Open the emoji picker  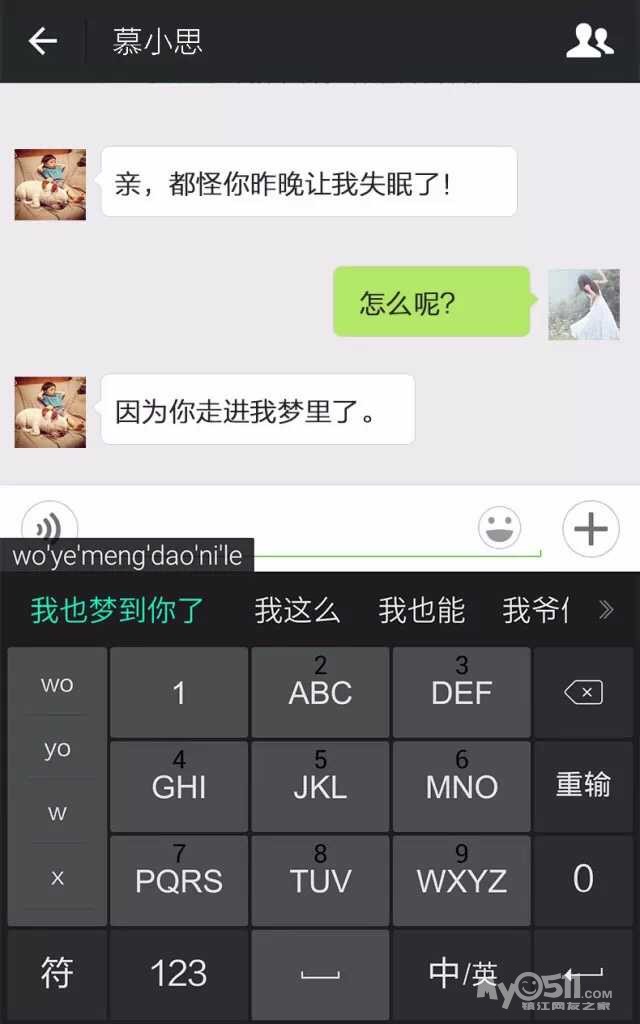(499, 527)
